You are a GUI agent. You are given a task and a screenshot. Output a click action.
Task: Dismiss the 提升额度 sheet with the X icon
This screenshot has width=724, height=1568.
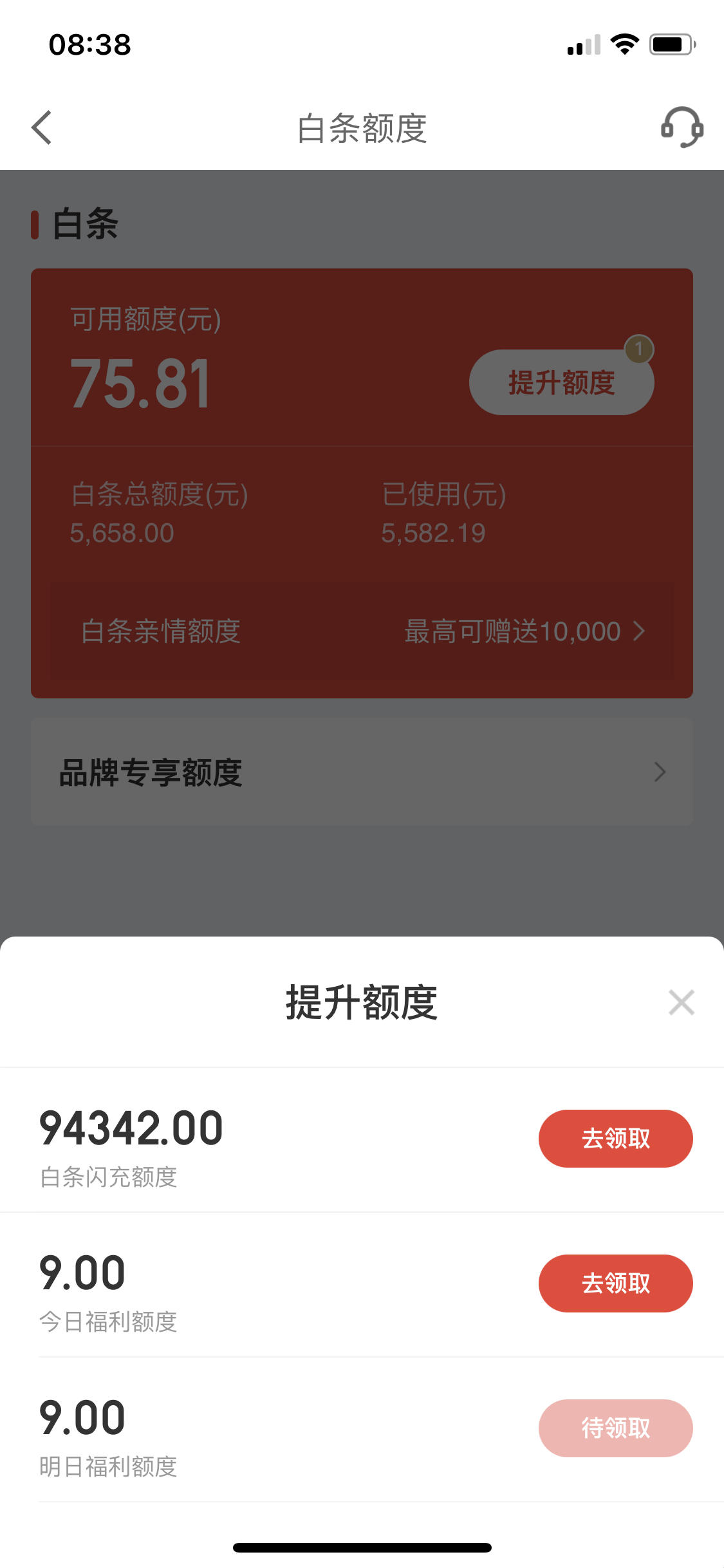681,1002
